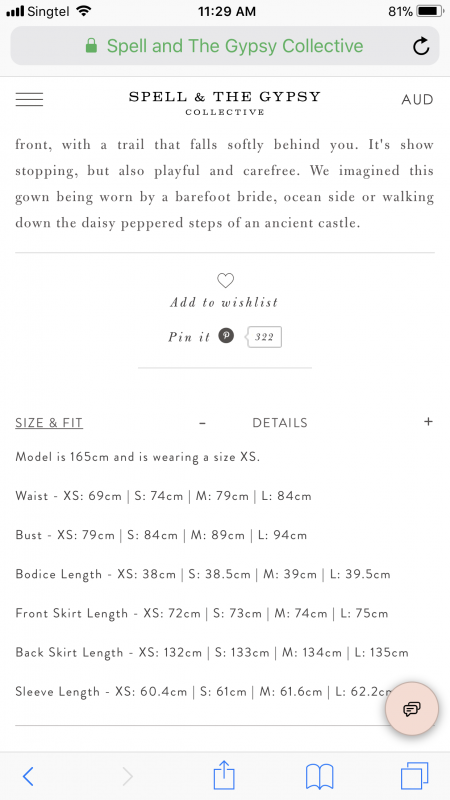Open the Spell & The Gypsy Collective homepage logo
The width and height of the screenshot is (450, 800).
coord(224,103)
